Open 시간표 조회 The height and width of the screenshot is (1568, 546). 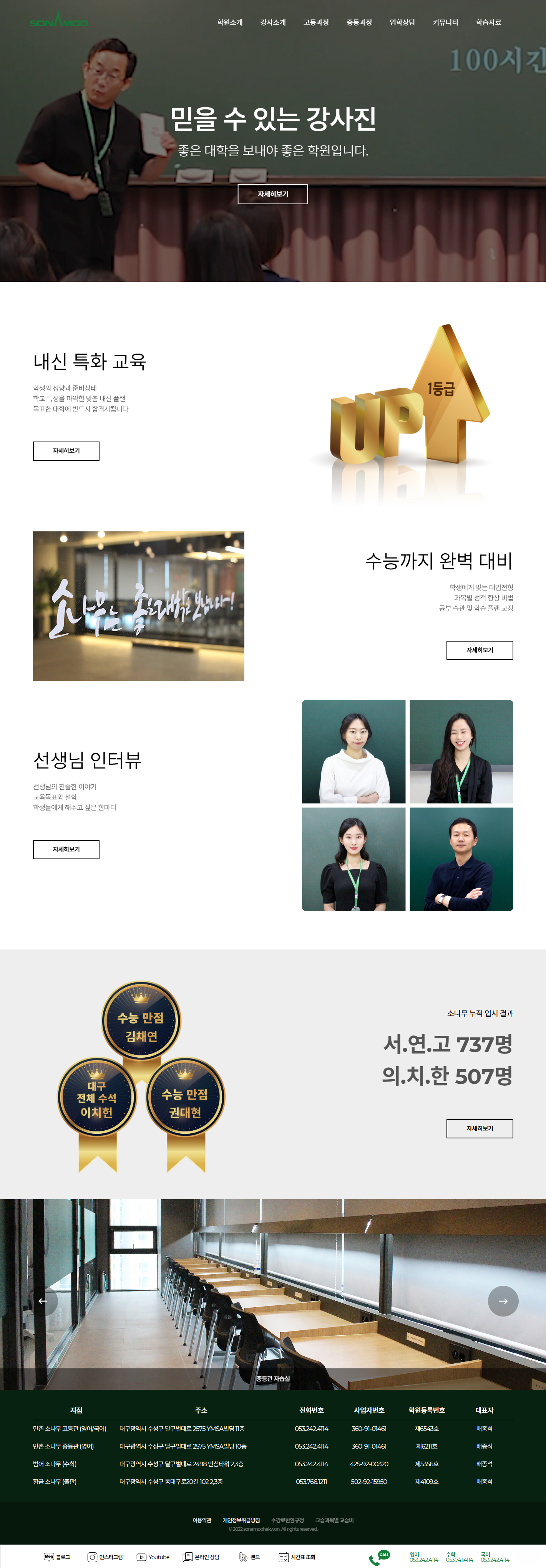pos(297,1556)
